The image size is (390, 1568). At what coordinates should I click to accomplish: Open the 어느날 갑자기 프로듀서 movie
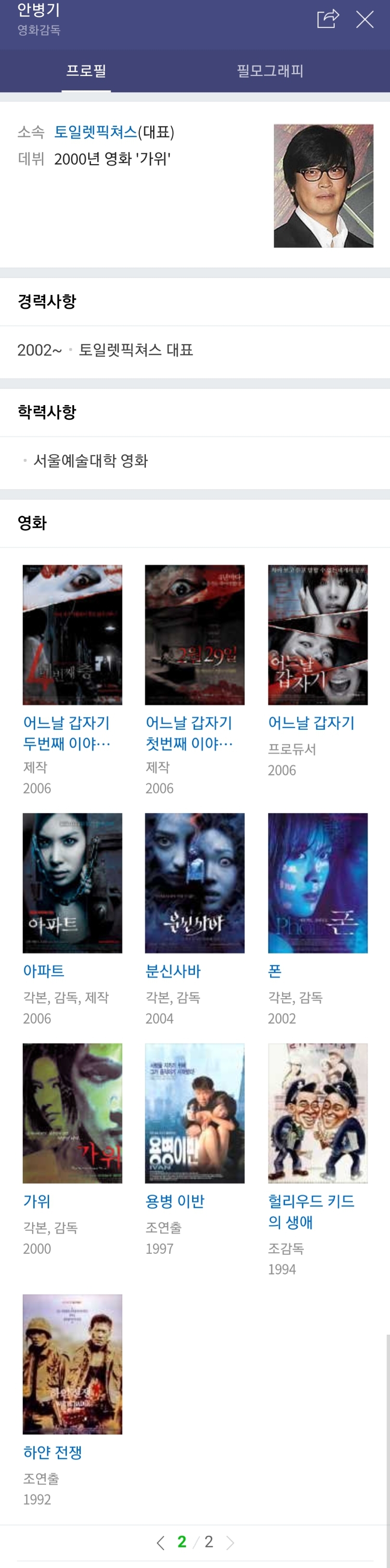pyautogui.click(x=317, y=635)
